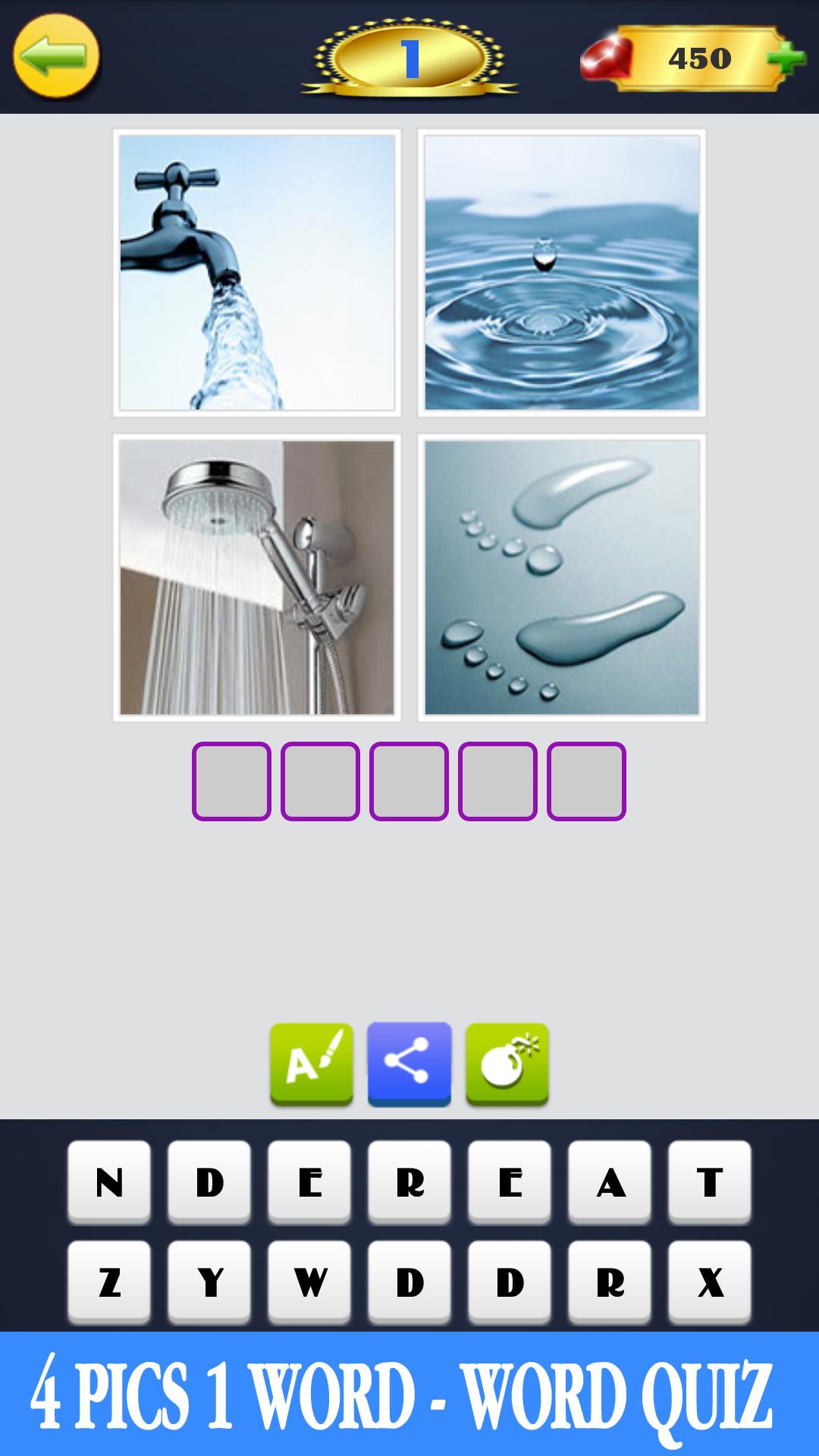Enlarge the faucet picture
This screenshot has width=819, height=1456.
pyautogui.click(x=257, y=273)
